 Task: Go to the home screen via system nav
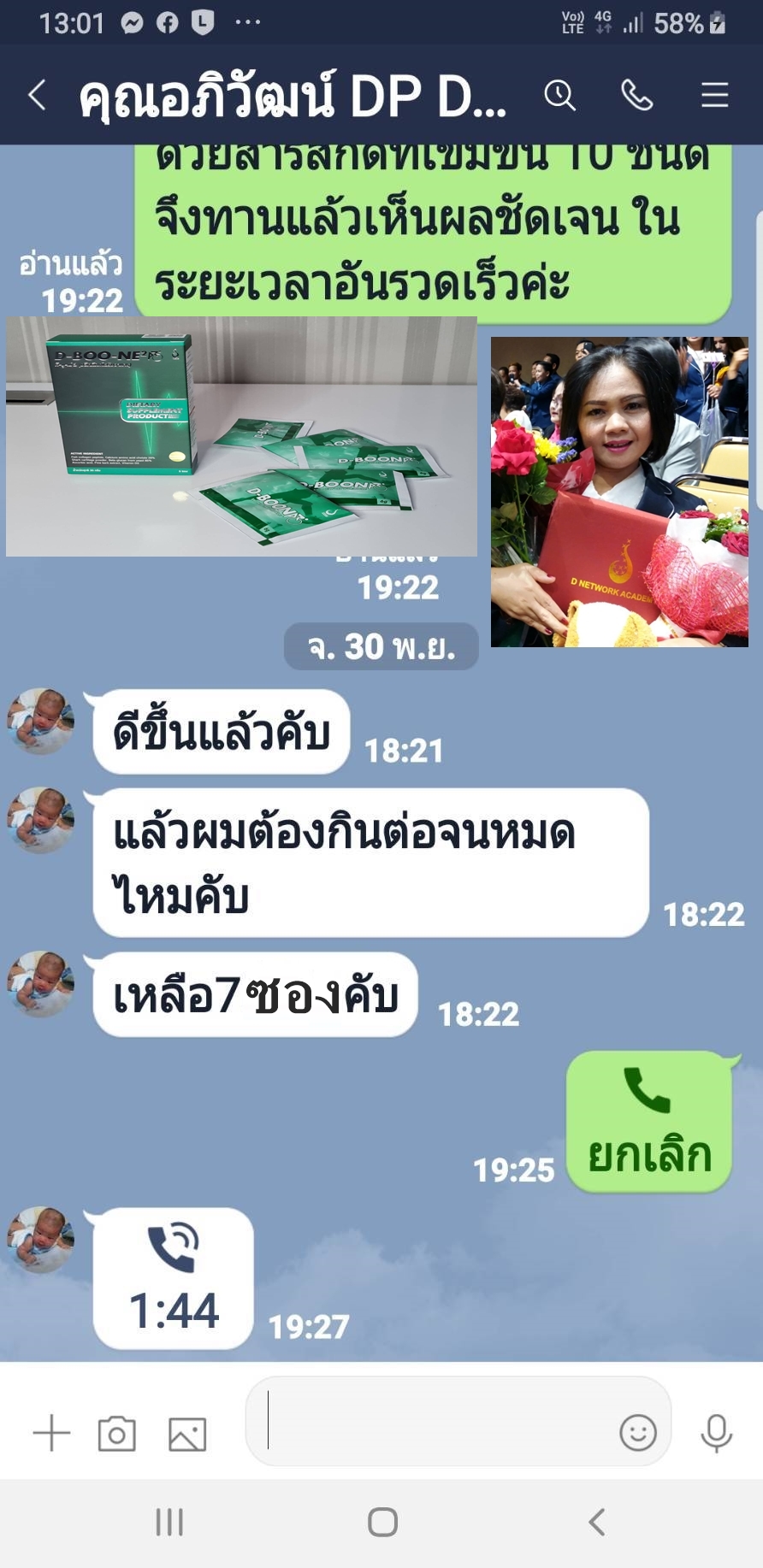tap(382, 1522)
